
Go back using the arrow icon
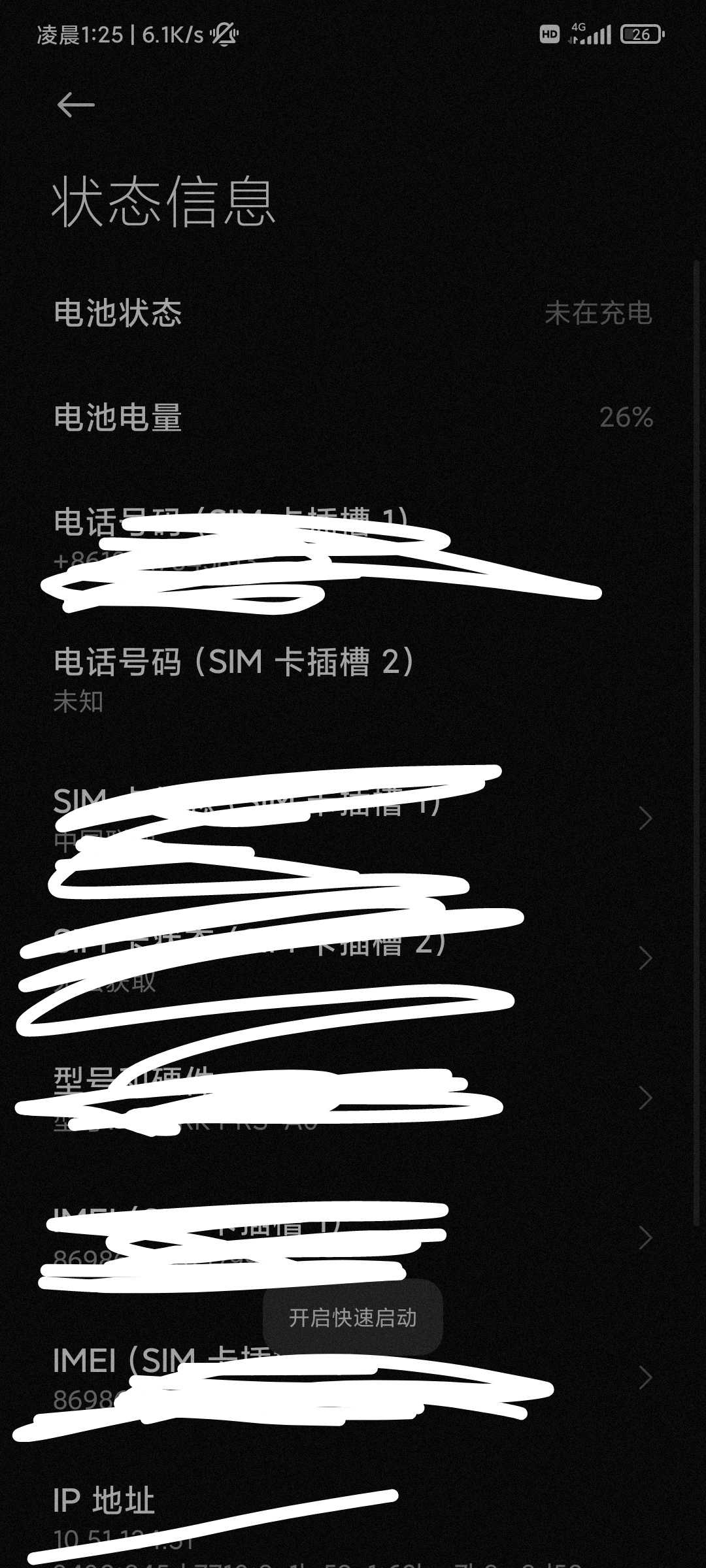click(x=76, y=105)
